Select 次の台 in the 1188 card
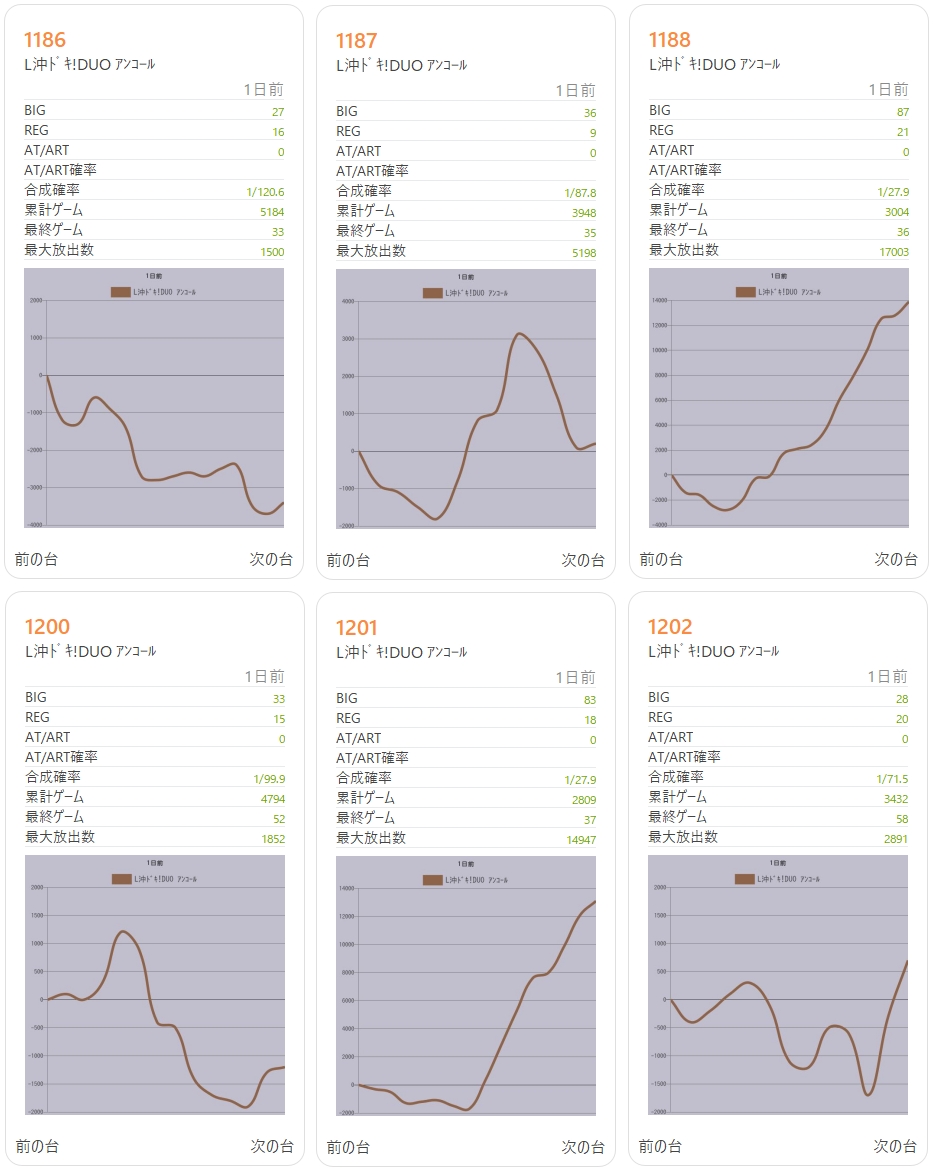 tap(896, 559)
